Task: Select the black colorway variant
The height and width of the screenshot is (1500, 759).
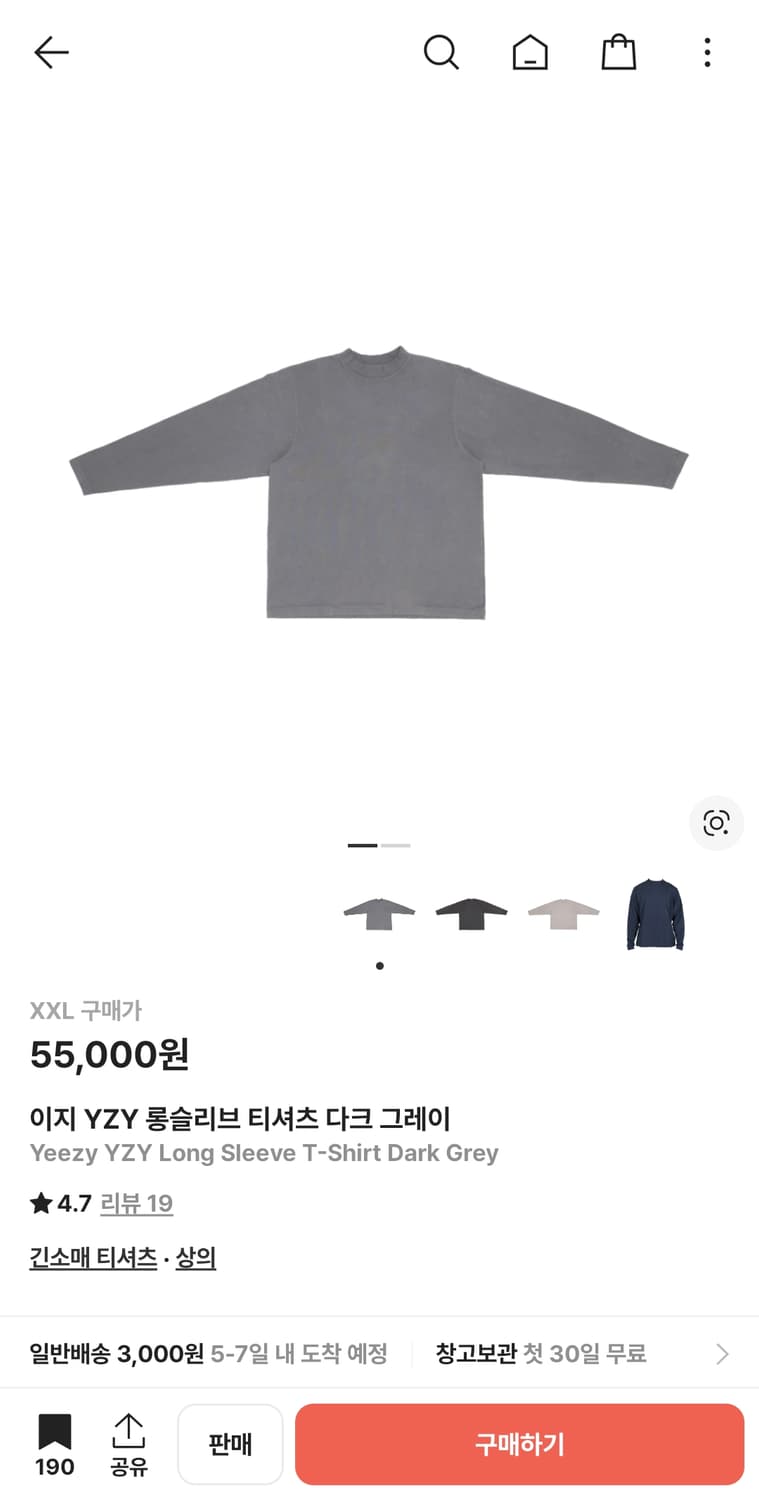Action: 470,913
